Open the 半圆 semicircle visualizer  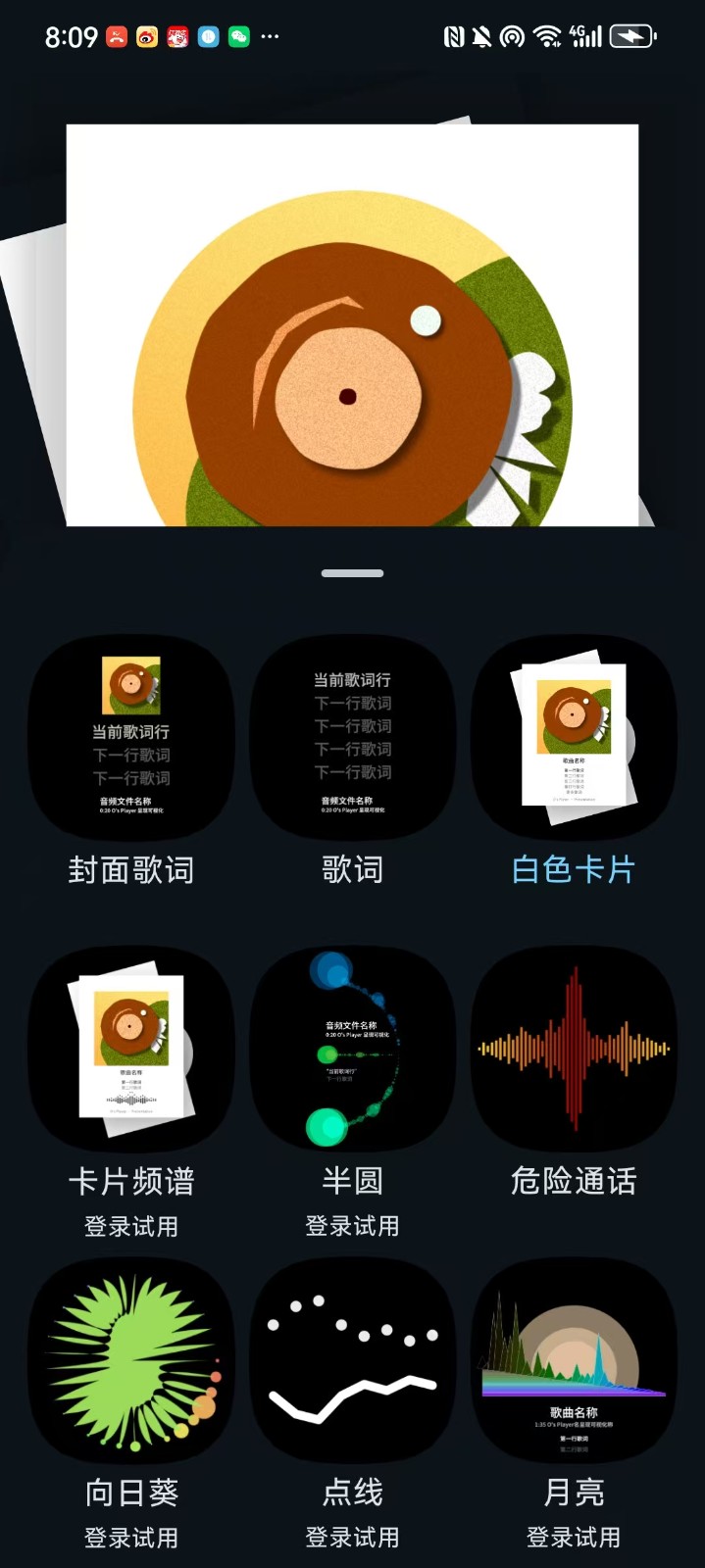pos(353,1049)
